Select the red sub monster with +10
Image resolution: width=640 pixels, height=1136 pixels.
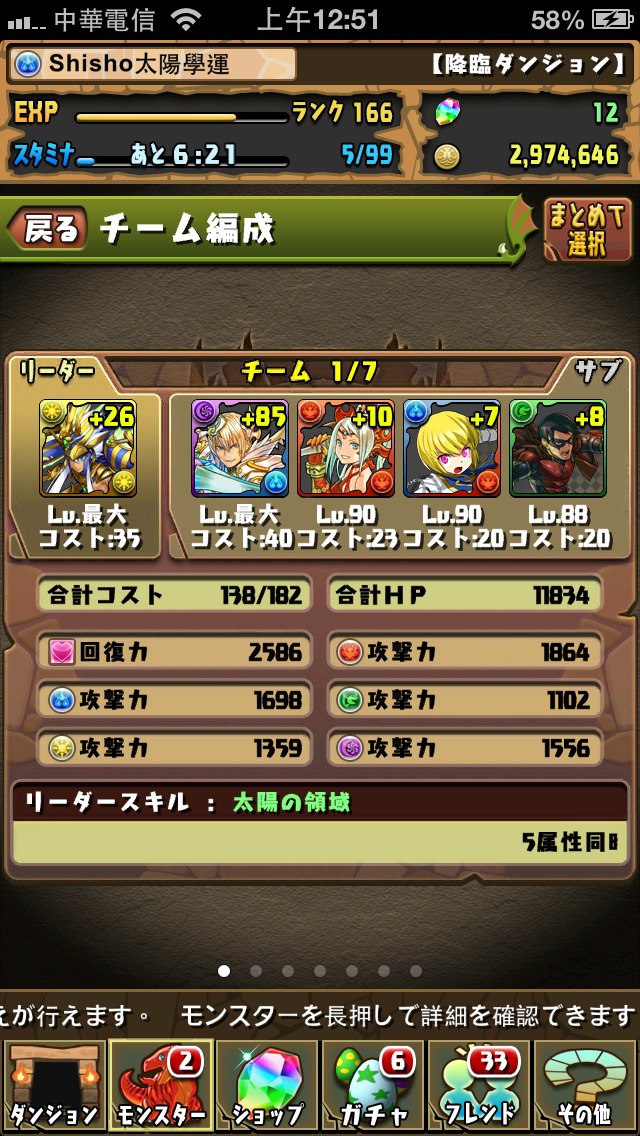click(x=346, y=448)
